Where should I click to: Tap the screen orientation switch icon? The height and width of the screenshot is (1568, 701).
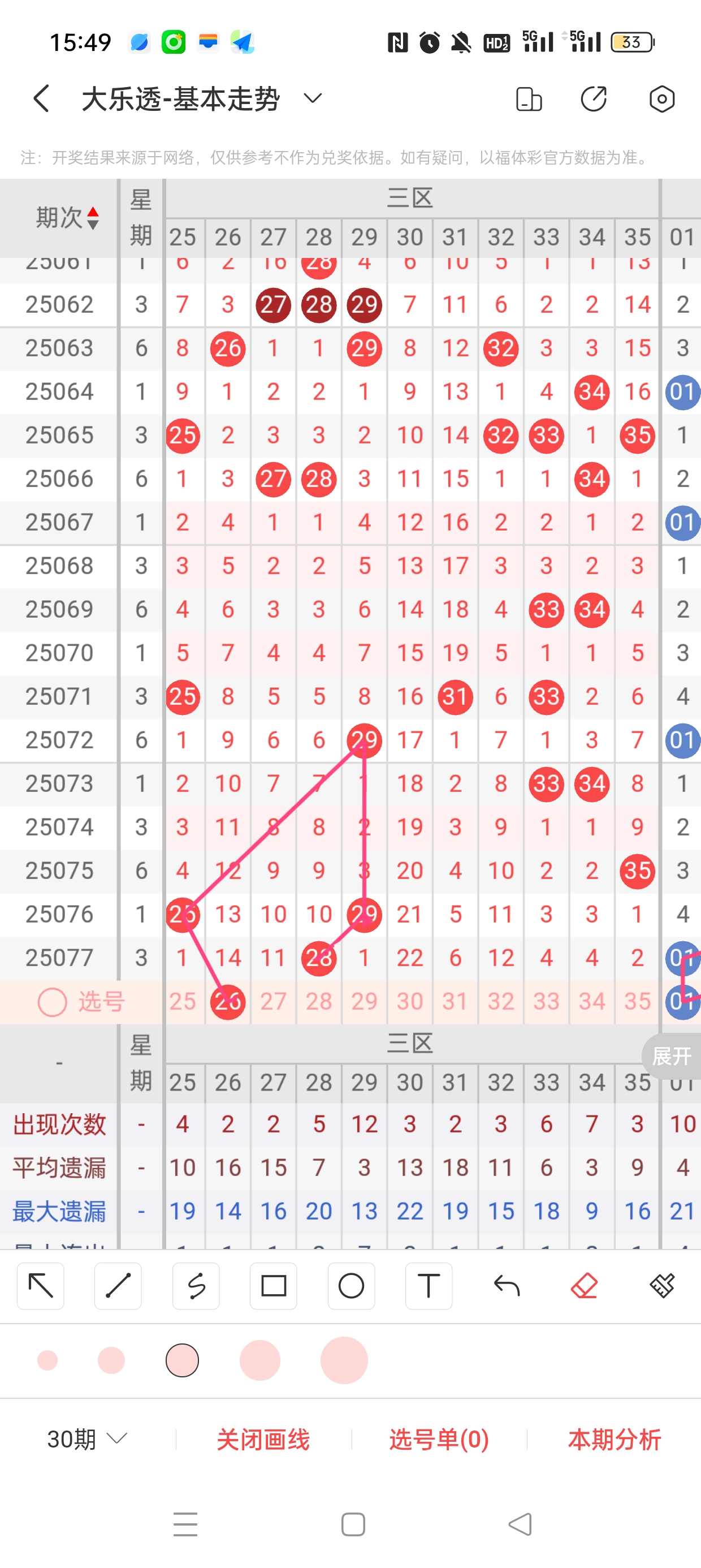pos(528,98)
